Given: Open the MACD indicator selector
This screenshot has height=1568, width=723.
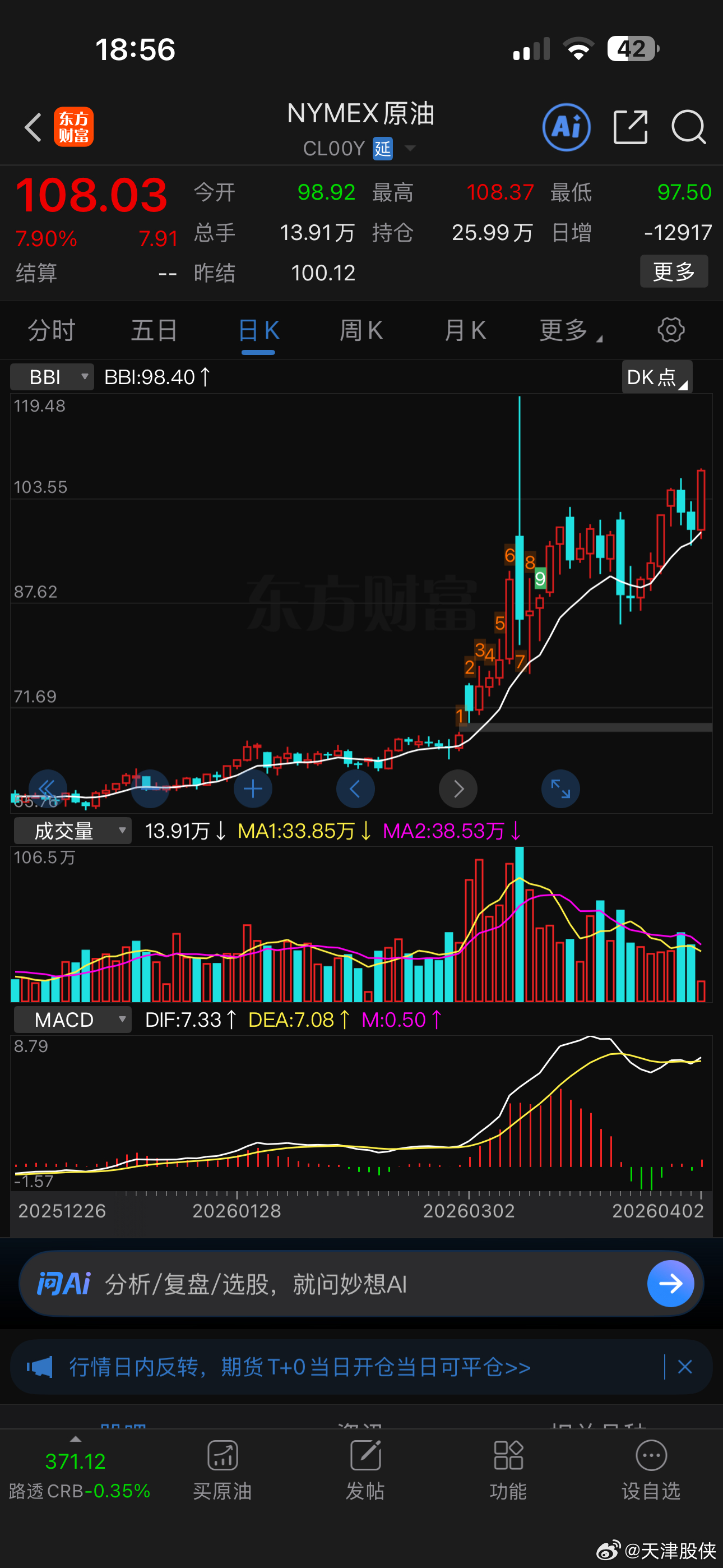Looking at the screenshot, I should coord(72,1019).
